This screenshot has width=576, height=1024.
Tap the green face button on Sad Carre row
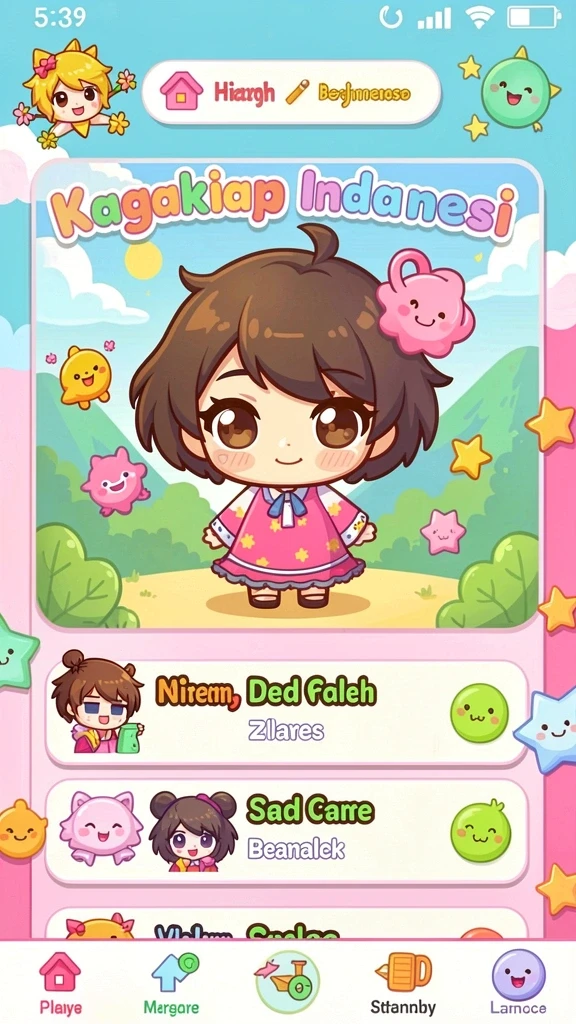point(481,831)
